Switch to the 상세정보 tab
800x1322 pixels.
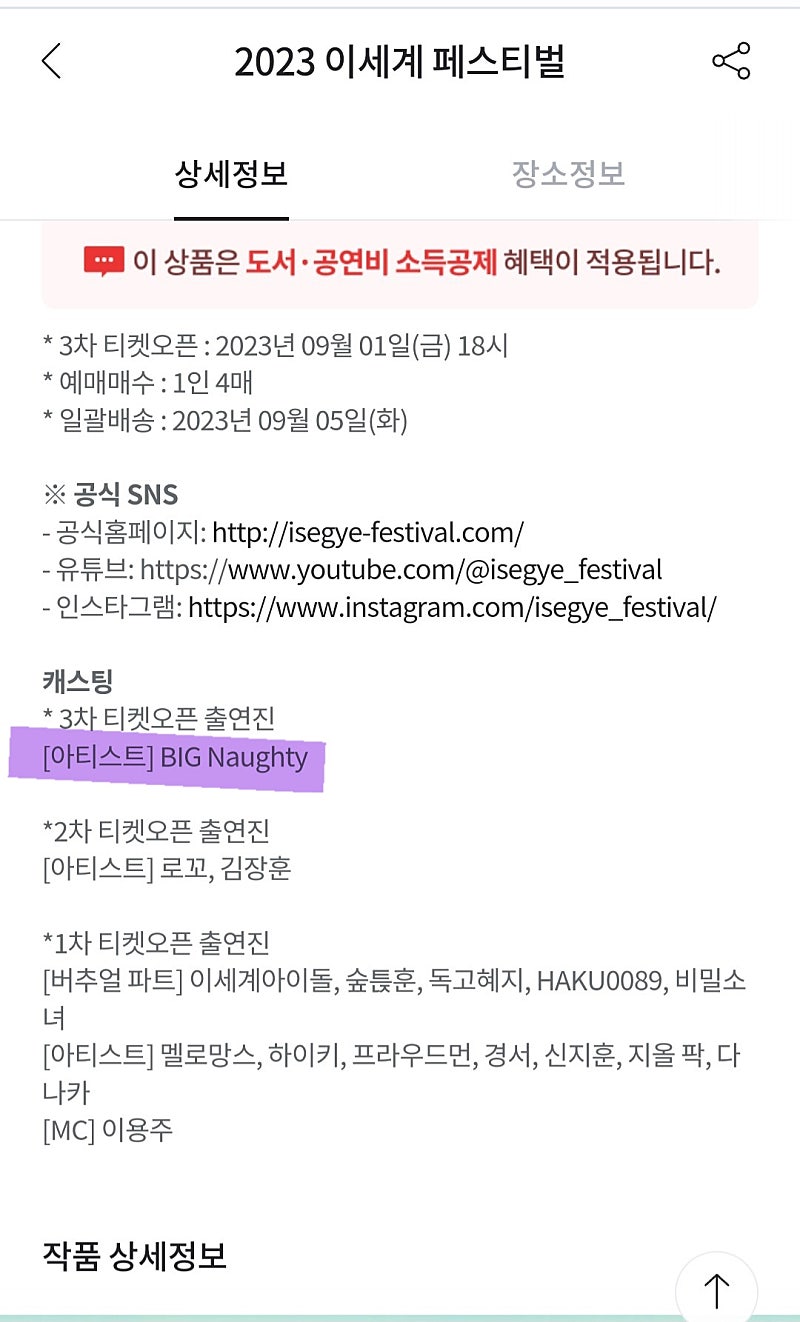[x=231, y=175]
